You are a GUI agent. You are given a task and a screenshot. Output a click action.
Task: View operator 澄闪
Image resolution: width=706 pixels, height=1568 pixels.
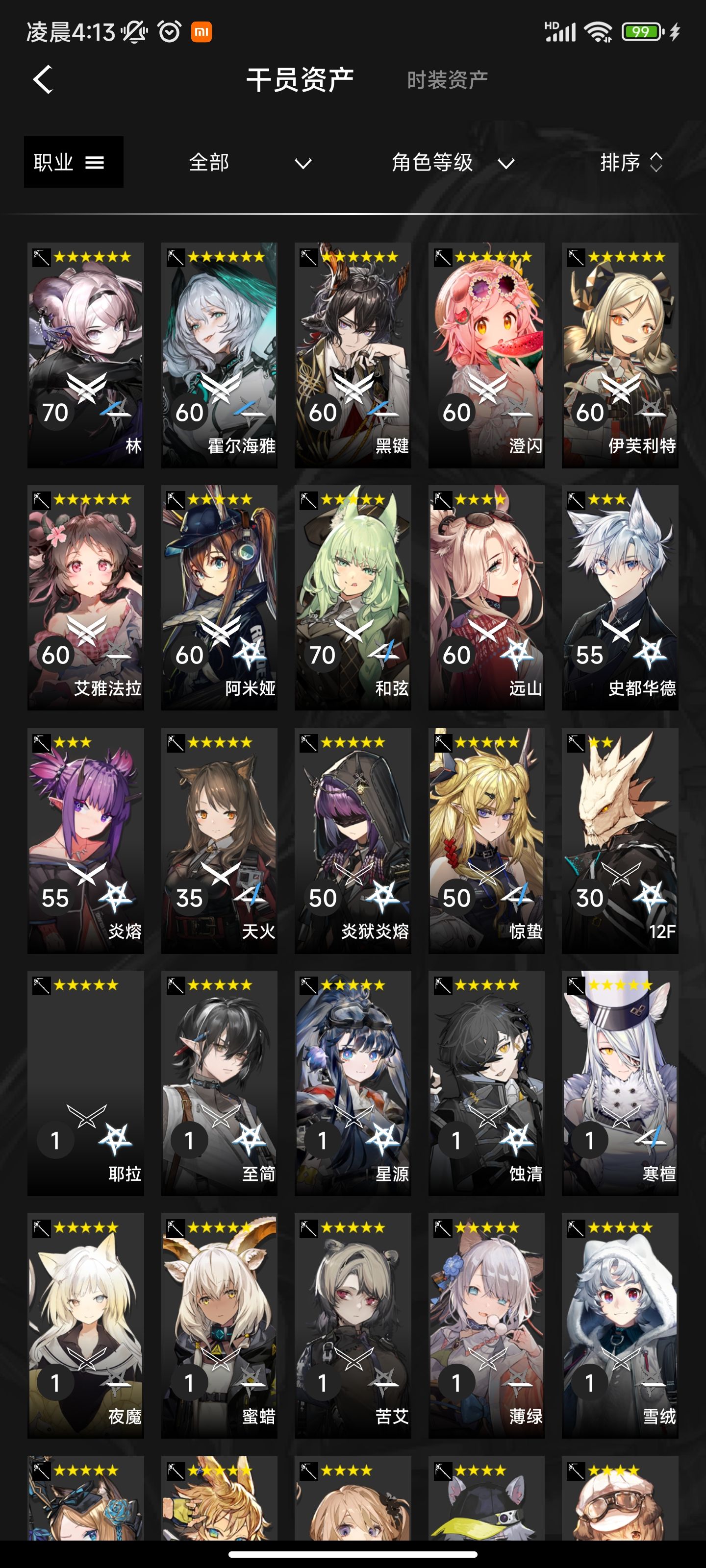click(x=486, y=355)
